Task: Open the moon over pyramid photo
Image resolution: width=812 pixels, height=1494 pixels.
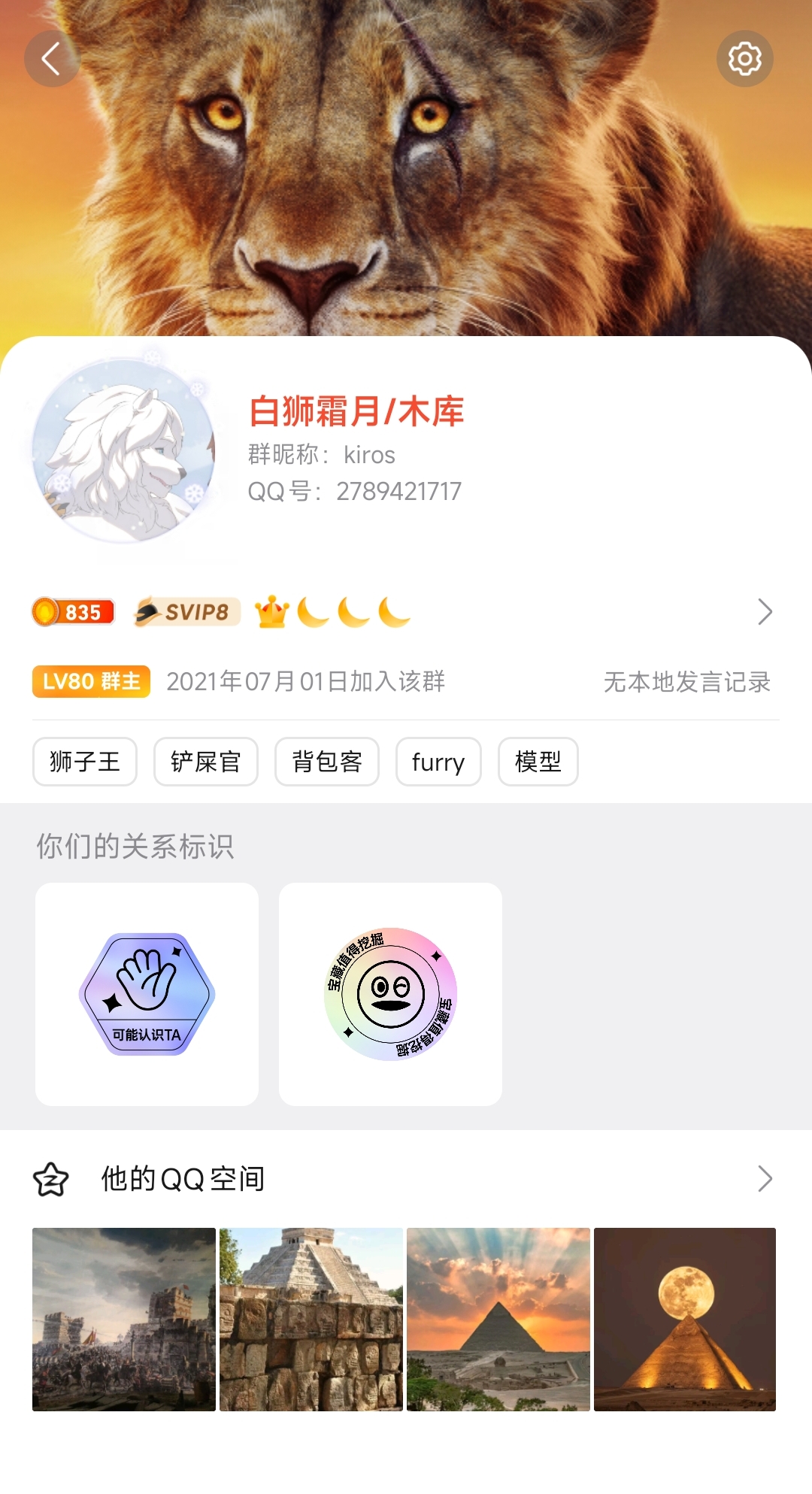Action: point(685,1319)
